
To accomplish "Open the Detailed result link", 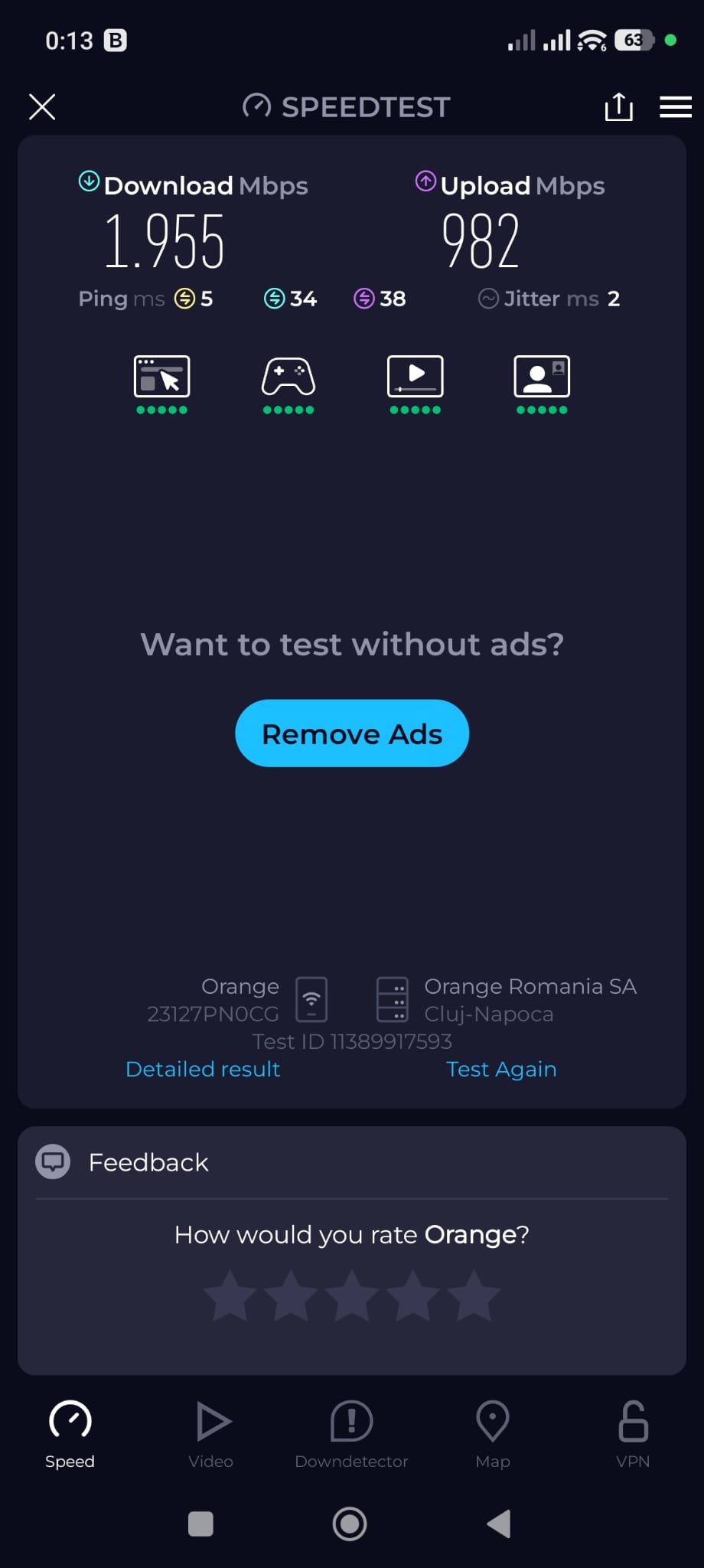I will click(203, 1069).
